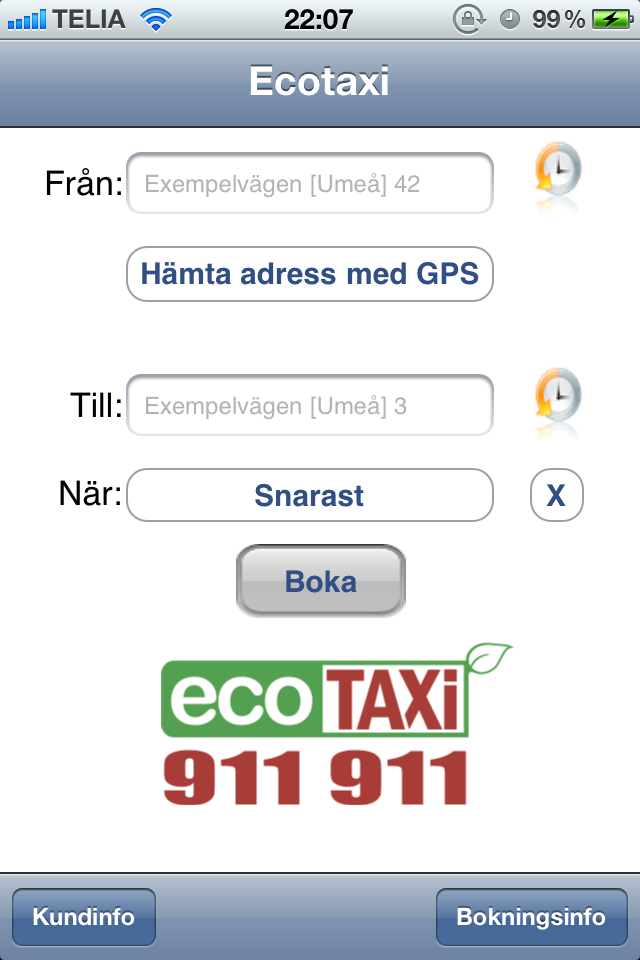Tap Boka to book the taxi
This screenshot has height=960, width=640.
(321, 581)
